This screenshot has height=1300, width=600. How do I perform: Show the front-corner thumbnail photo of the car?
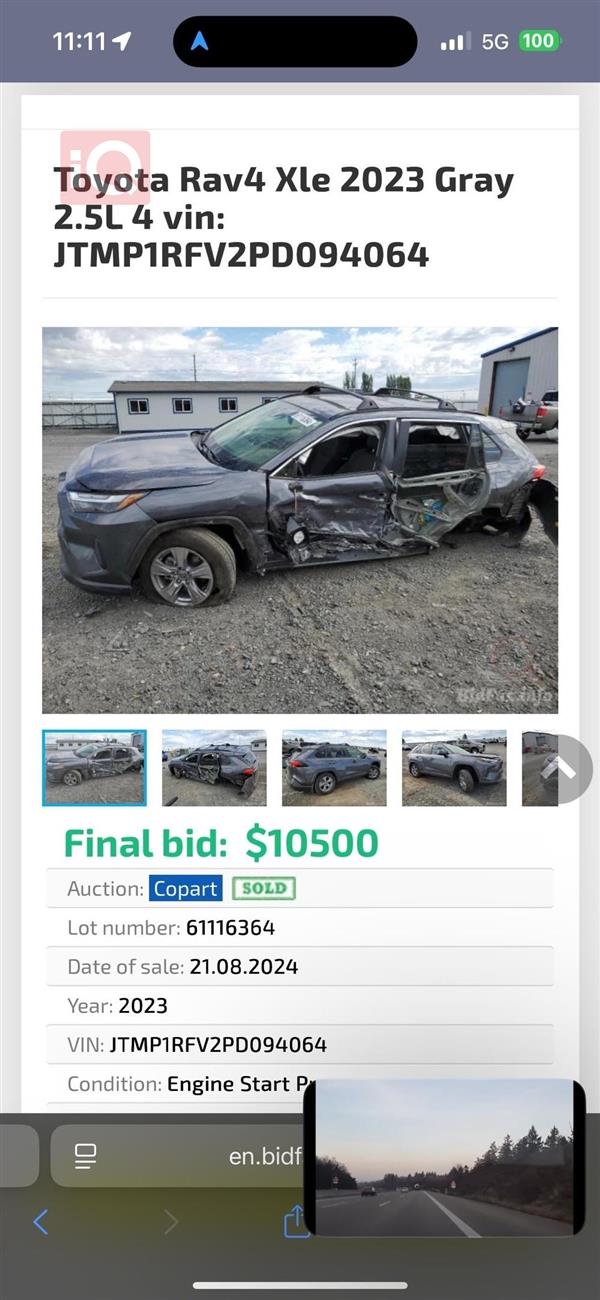click(x=454, y=768)
